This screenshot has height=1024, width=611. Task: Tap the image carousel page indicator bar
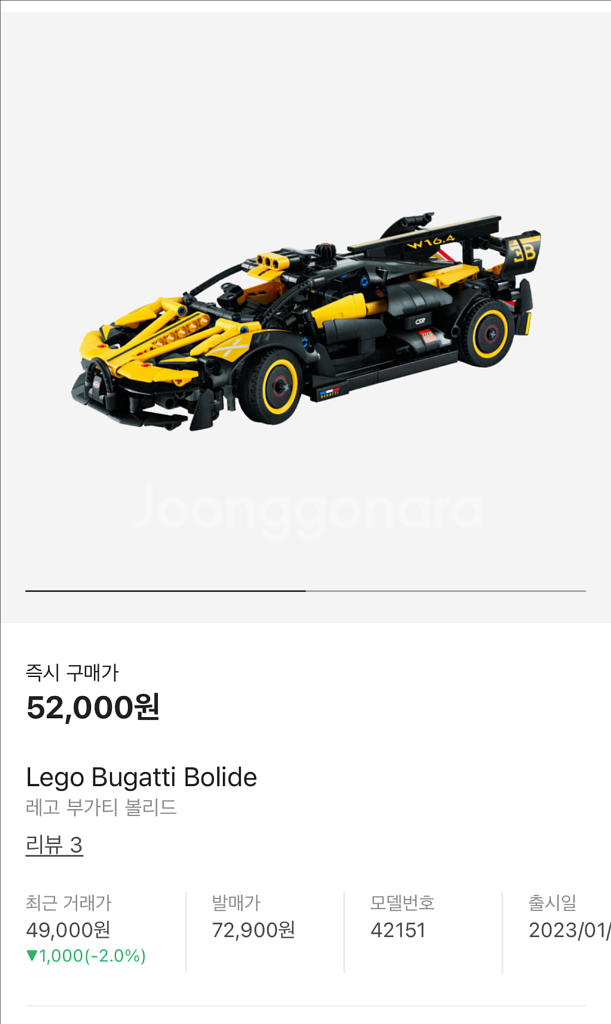306,590
